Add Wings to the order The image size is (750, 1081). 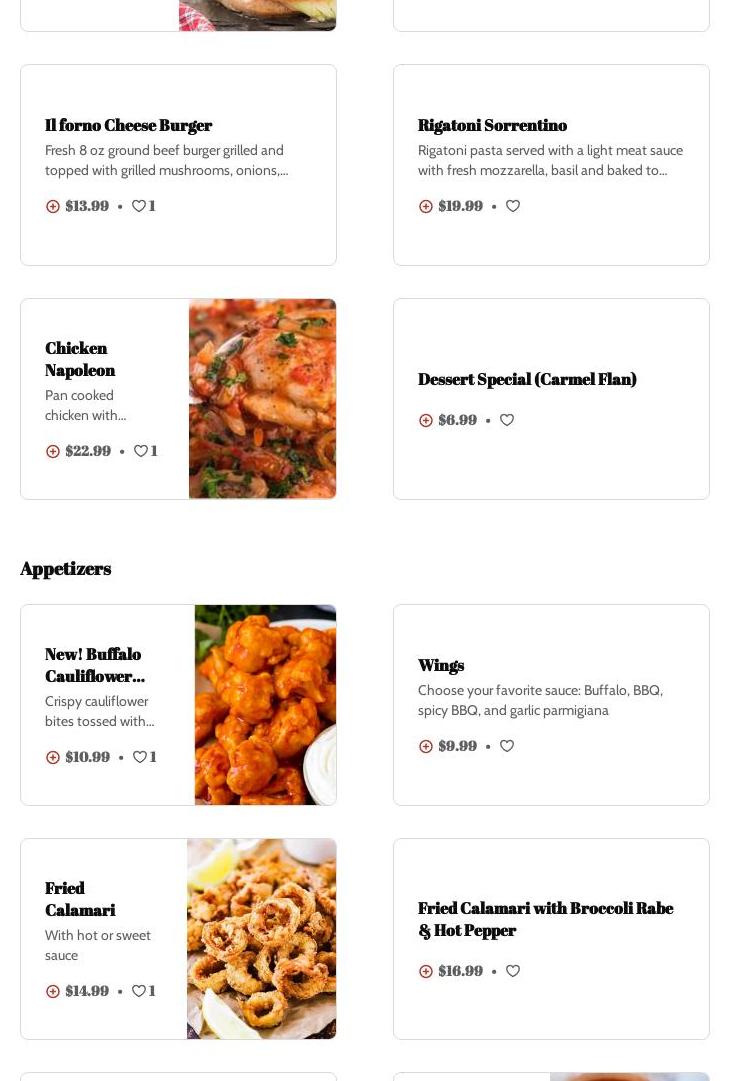426,746
